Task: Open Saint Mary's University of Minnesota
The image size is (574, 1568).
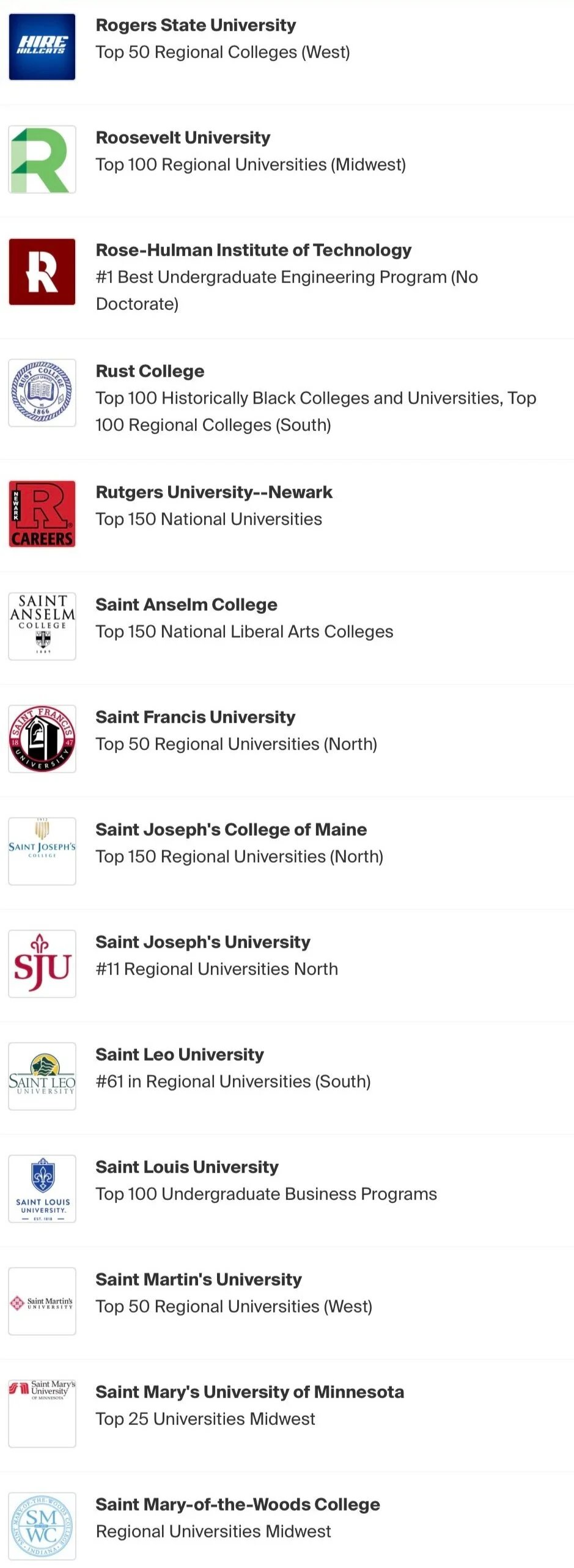Action: pos(249,1393)
